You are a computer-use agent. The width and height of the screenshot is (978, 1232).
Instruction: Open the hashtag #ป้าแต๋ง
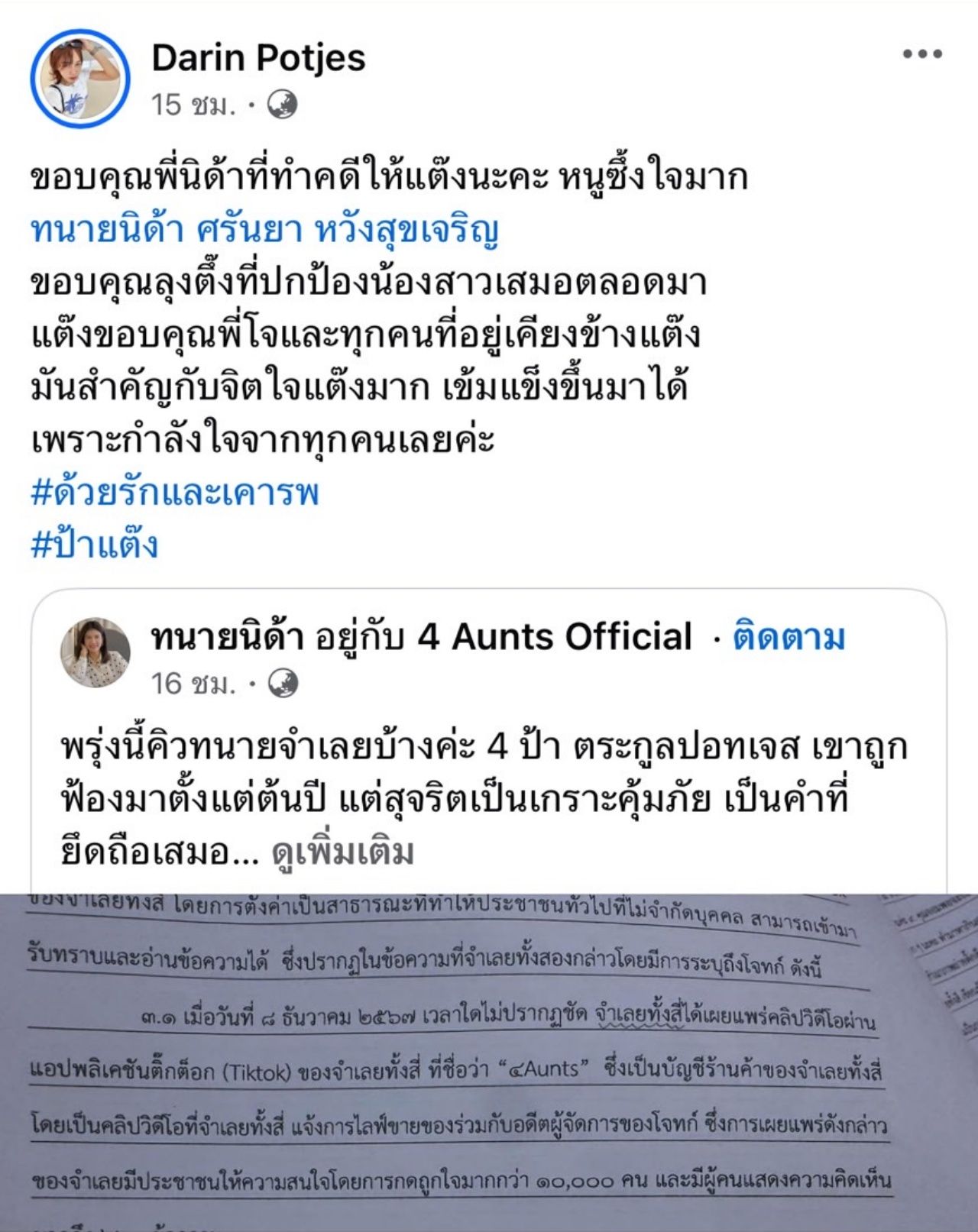tap(94, 545)
